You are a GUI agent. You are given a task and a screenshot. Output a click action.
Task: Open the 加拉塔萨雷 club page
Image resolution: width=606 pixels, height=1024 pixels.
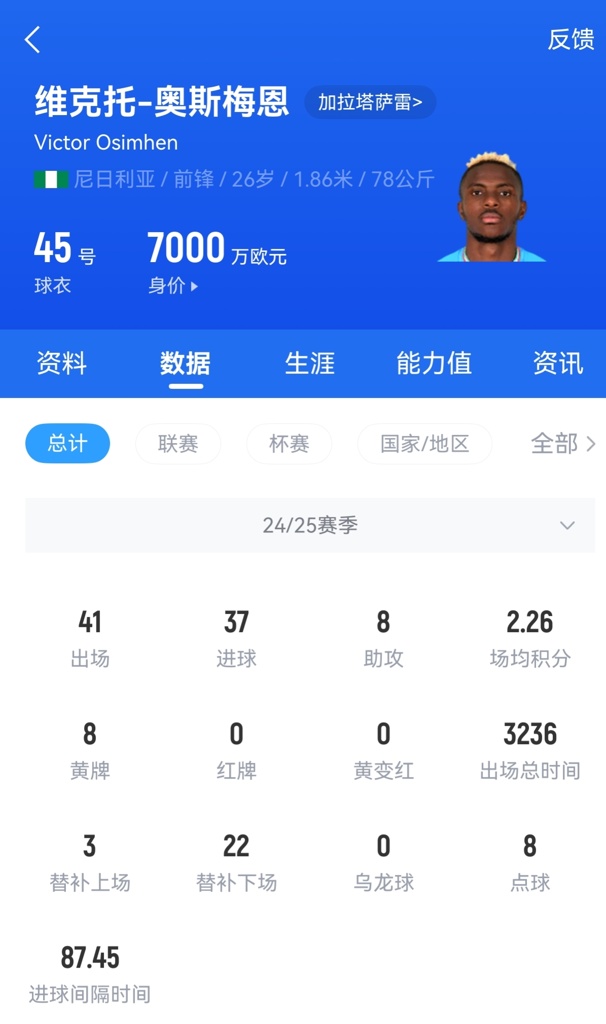point(370,102)
